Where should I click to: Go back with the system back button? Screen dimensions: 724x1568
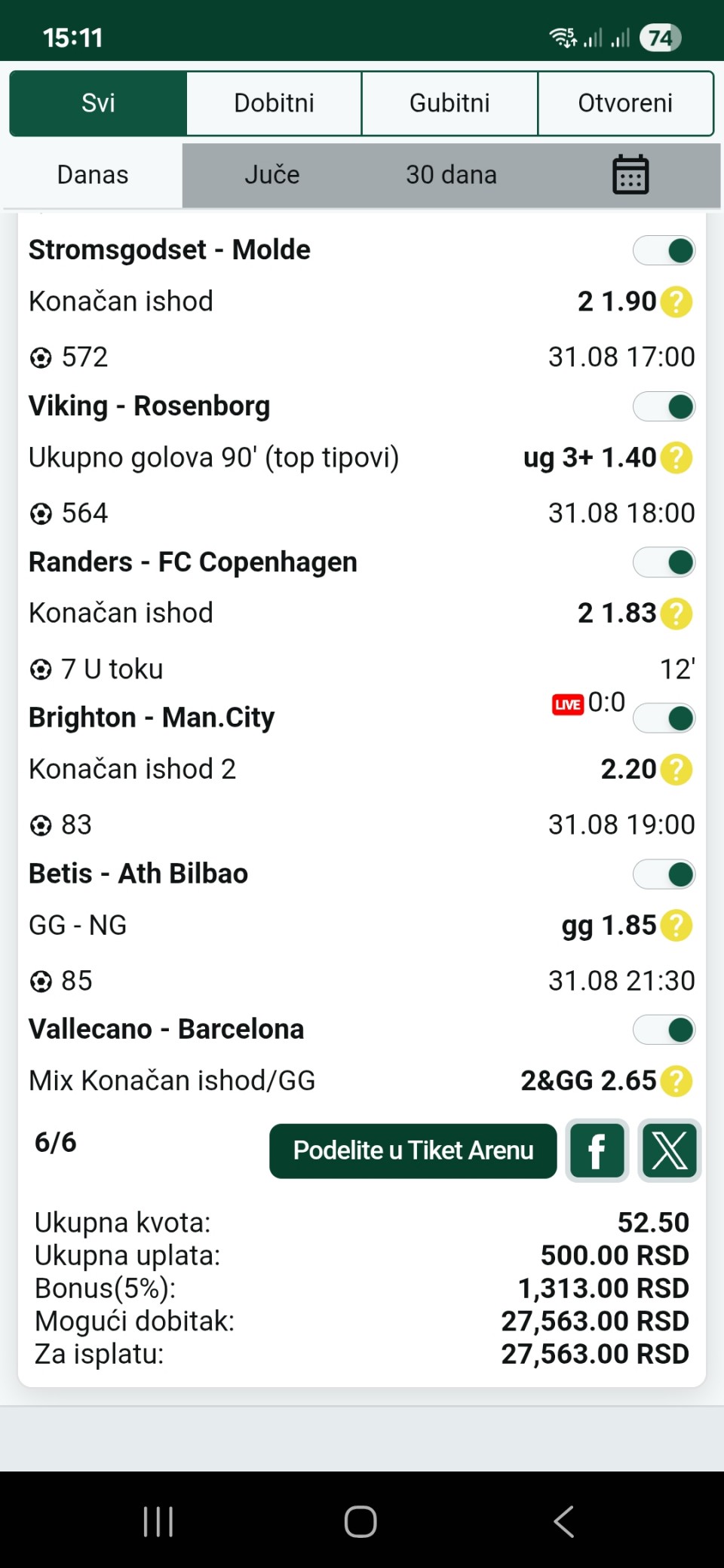[564, 1521]
